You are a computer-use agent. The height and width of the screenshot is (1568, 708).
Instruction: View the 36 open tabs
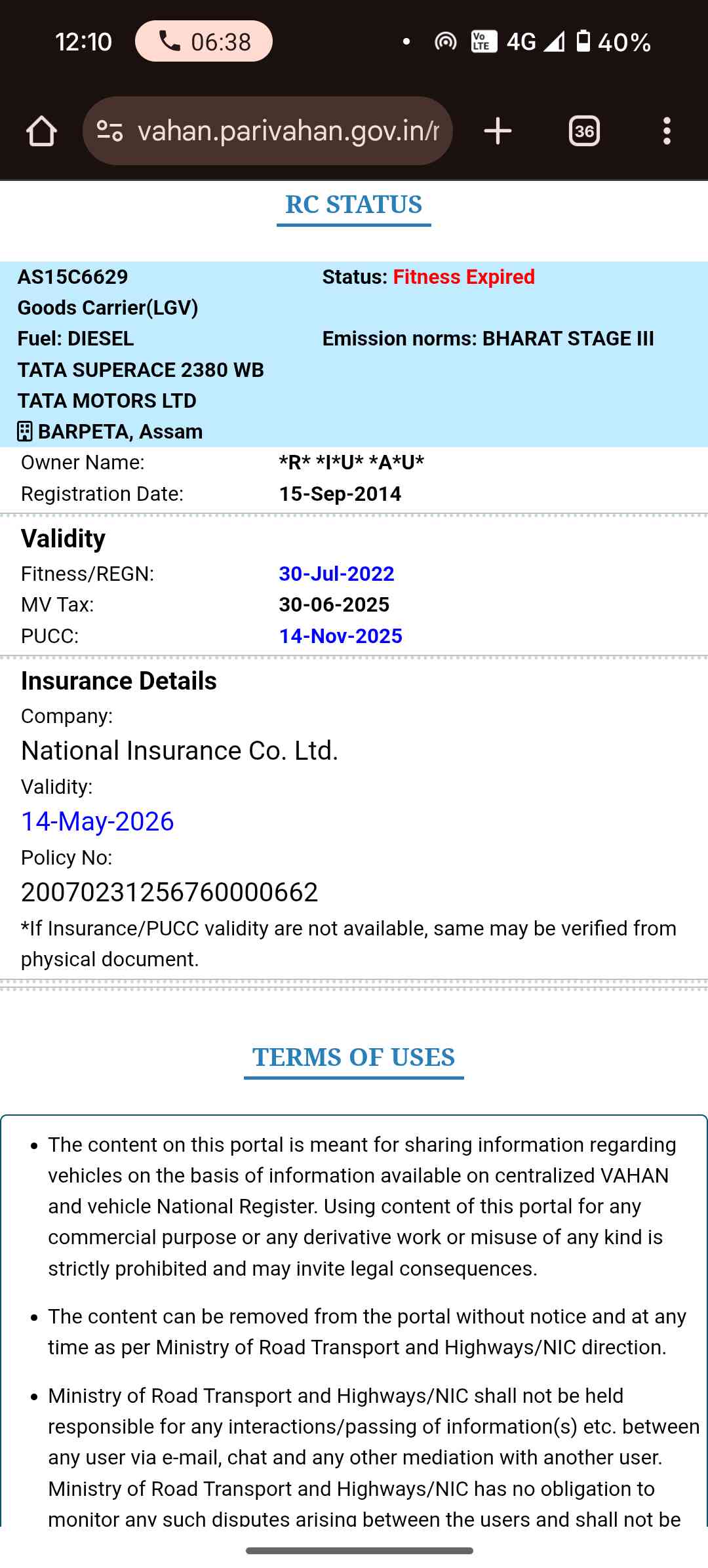point(583,131)
